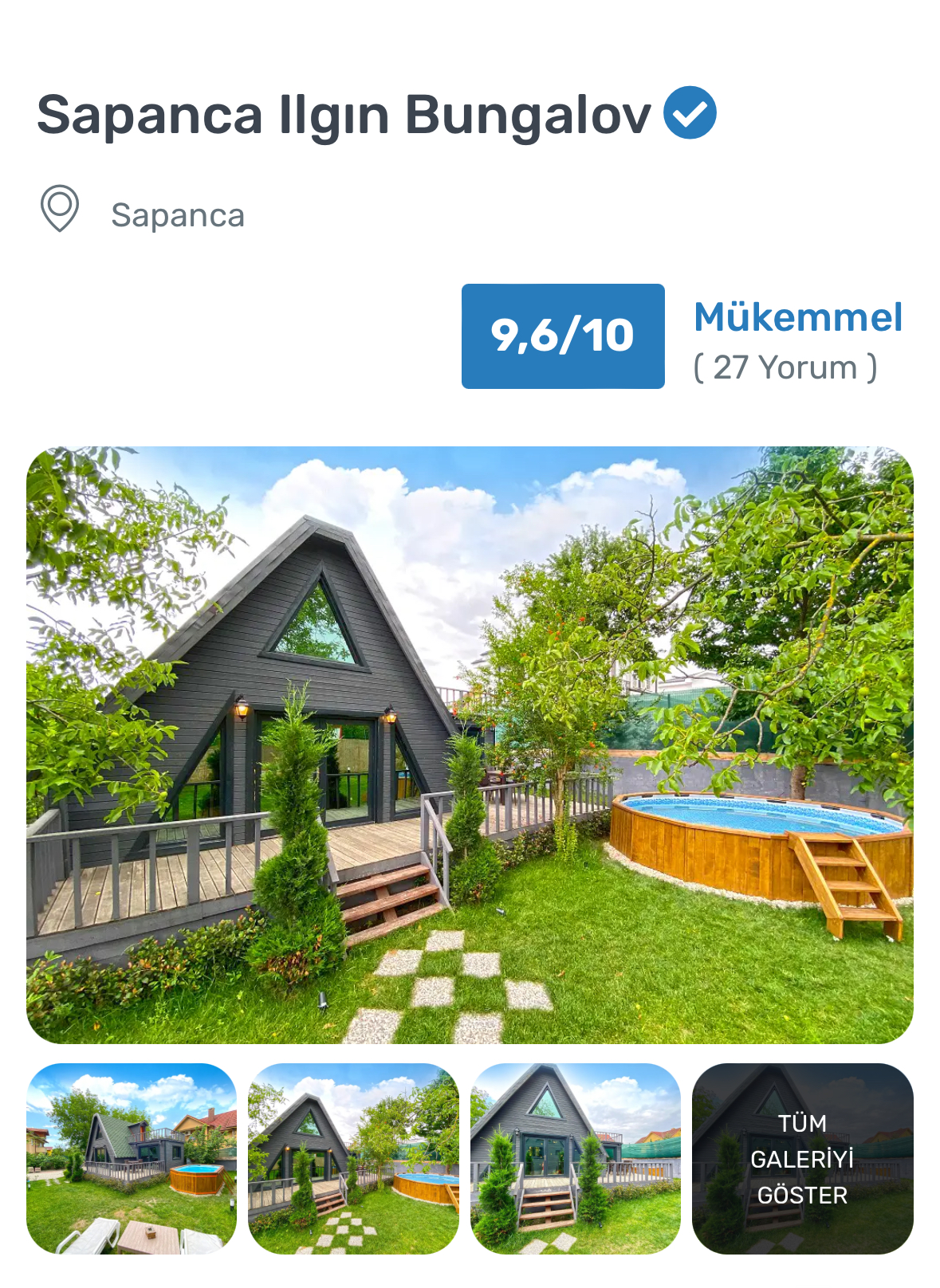Open the thumbnail showing sun loungers and pool

tap(132, 1158)
